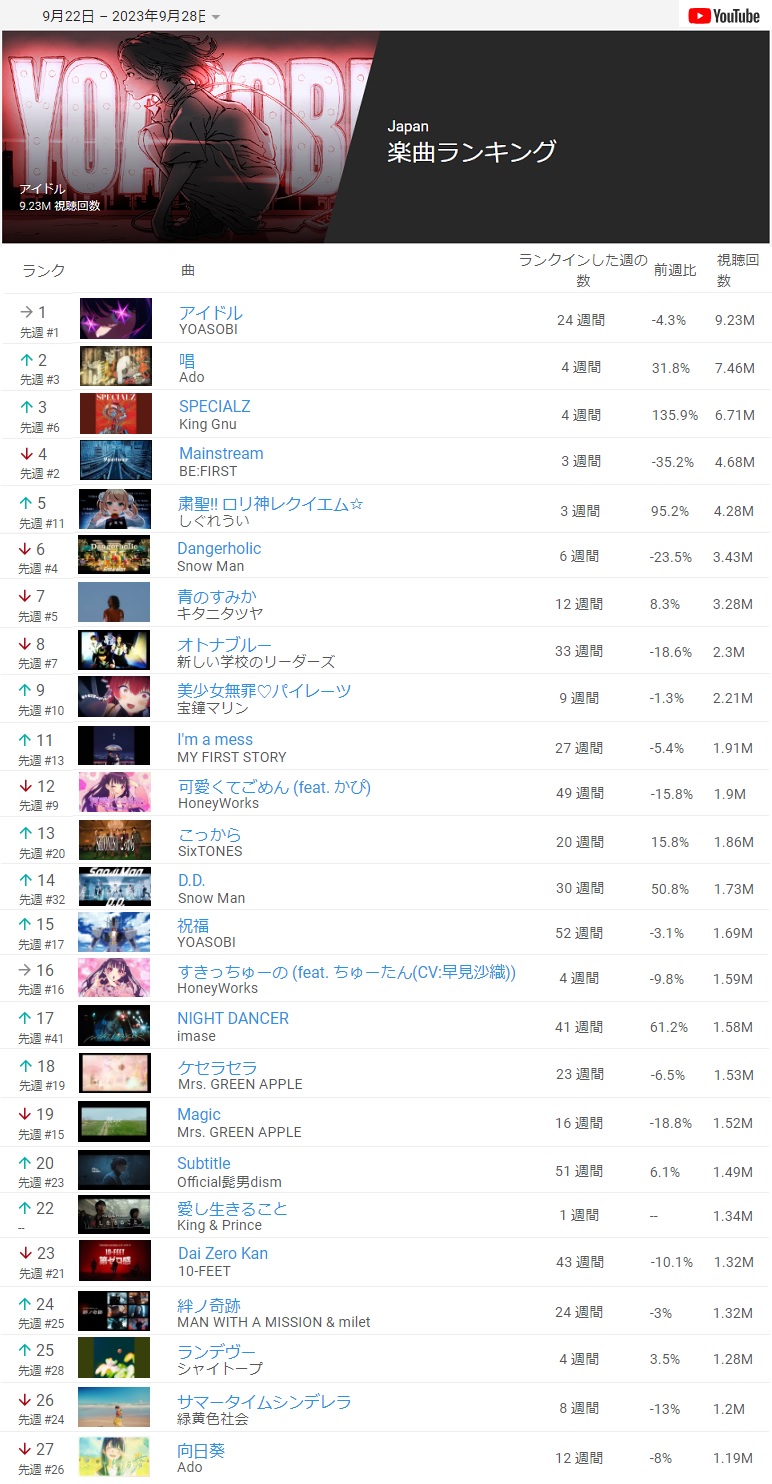Open サマータイムシンデレラ song link
The height and width of the screenshot is (1484, 772).
(264, 1402)
